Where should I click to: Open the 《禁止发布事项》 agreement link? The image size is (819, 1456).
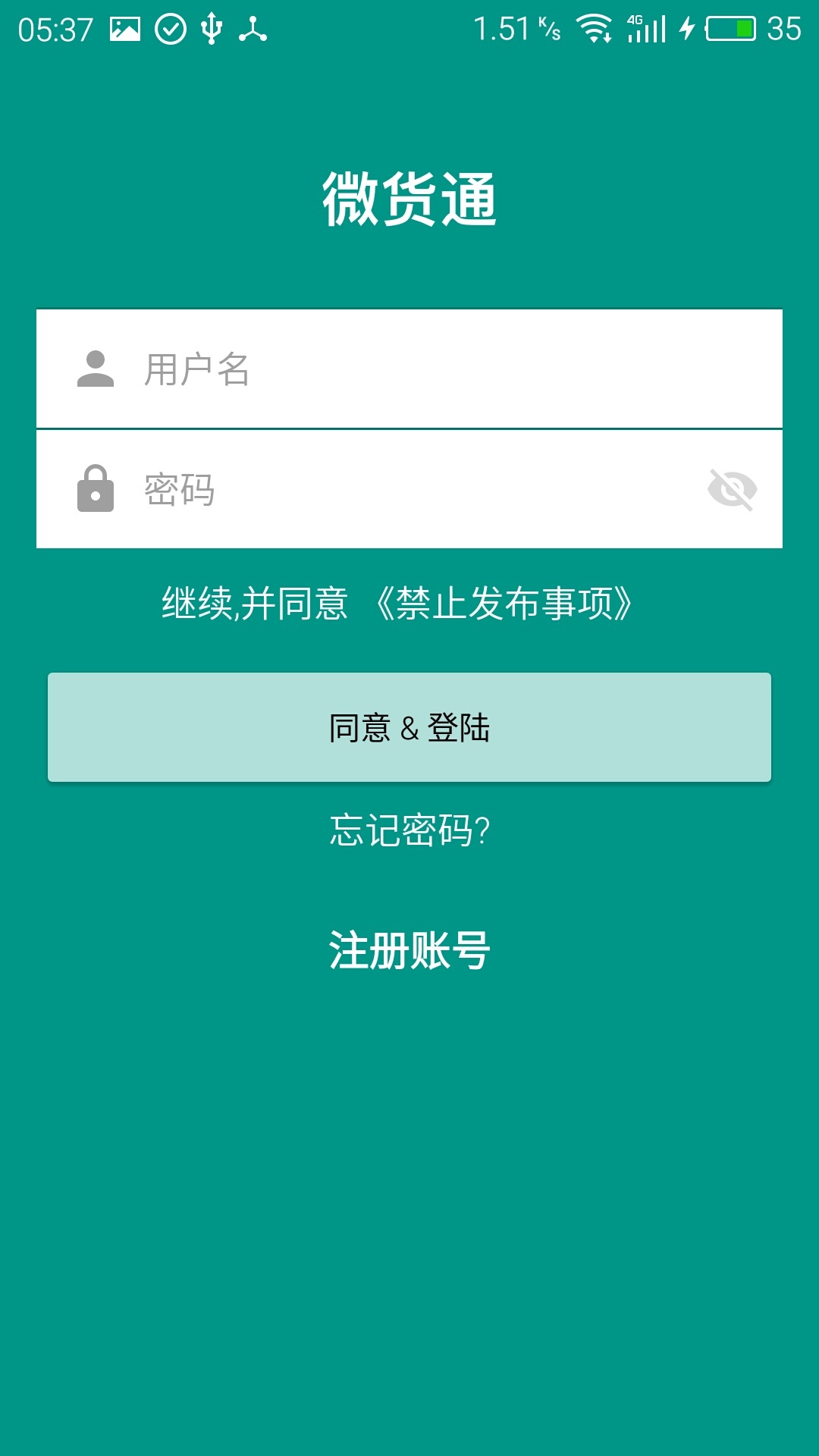[x=504, y=604]
